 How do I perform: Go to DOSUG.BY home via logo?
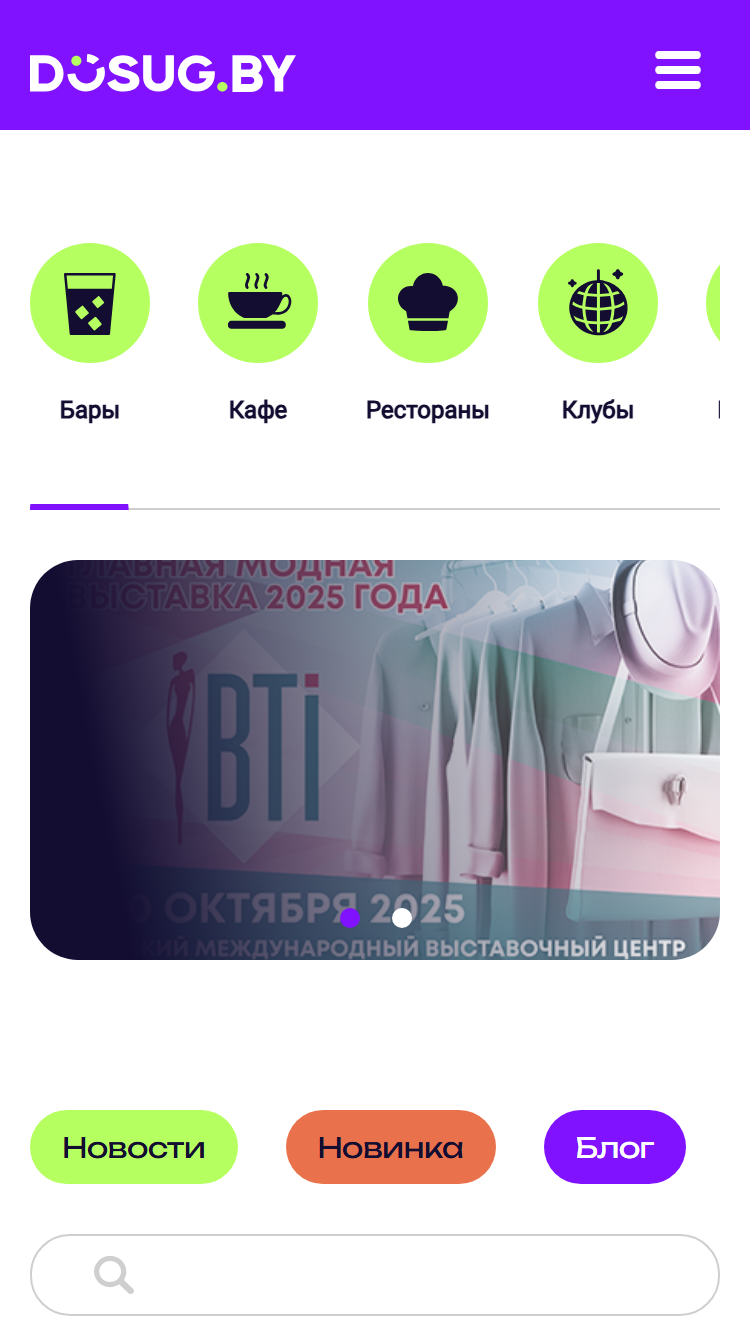(x=163, y=73)
